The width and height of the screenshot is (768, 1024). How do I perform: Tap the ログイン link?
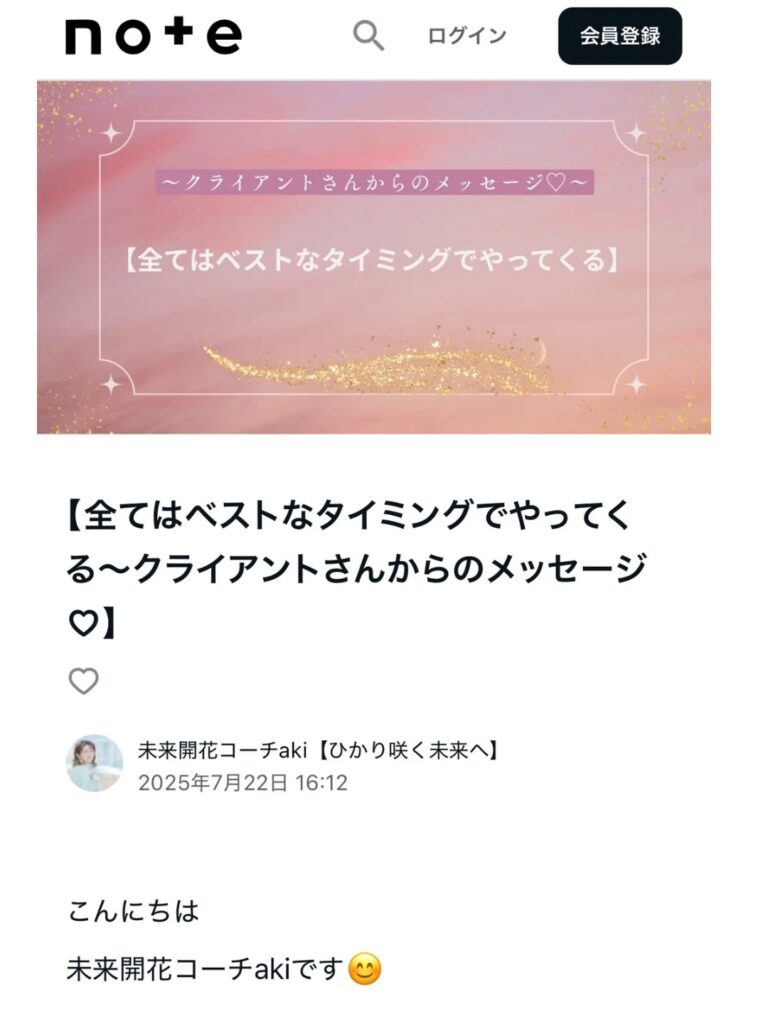pos(467,37)
